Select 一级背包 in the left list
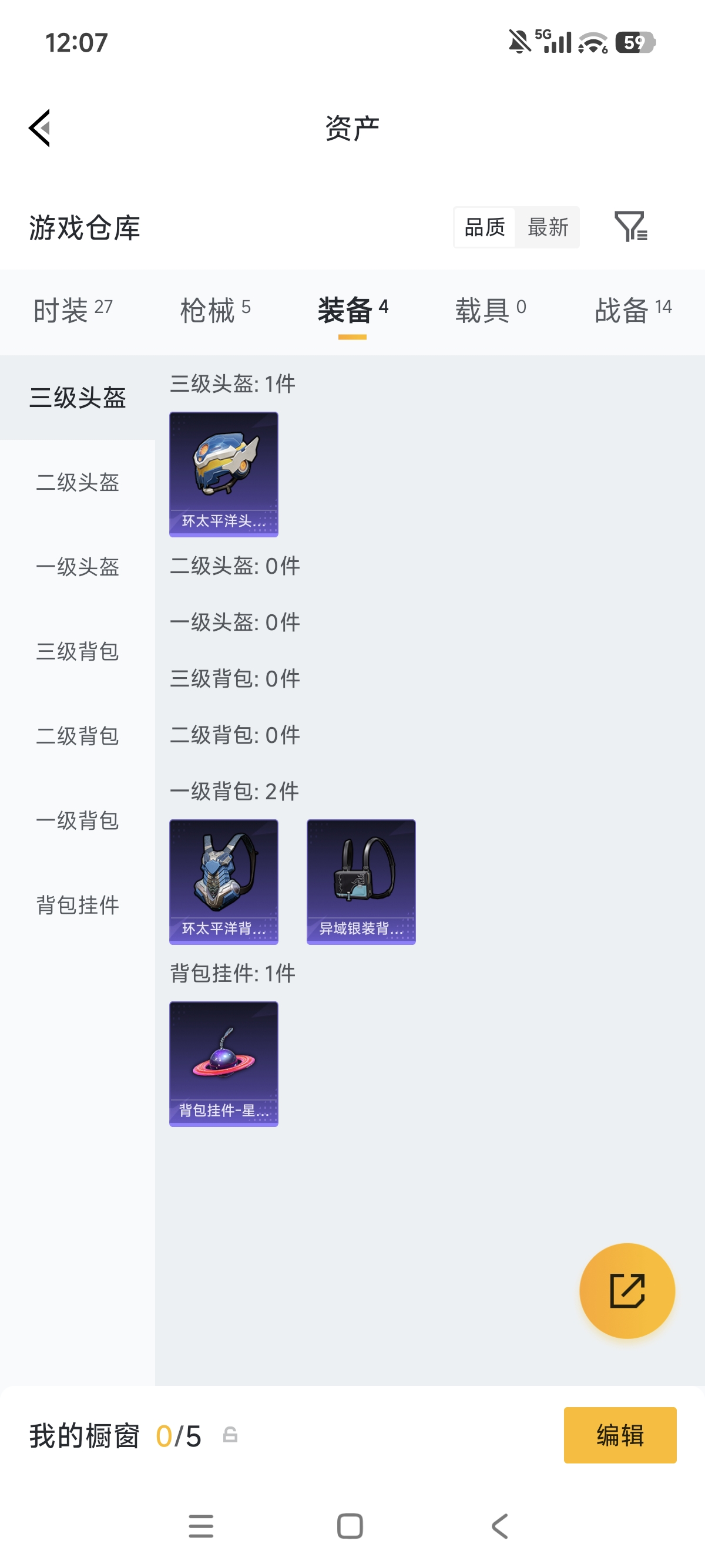The height and width of the screenshot is (1568, 705). (78, 821)
